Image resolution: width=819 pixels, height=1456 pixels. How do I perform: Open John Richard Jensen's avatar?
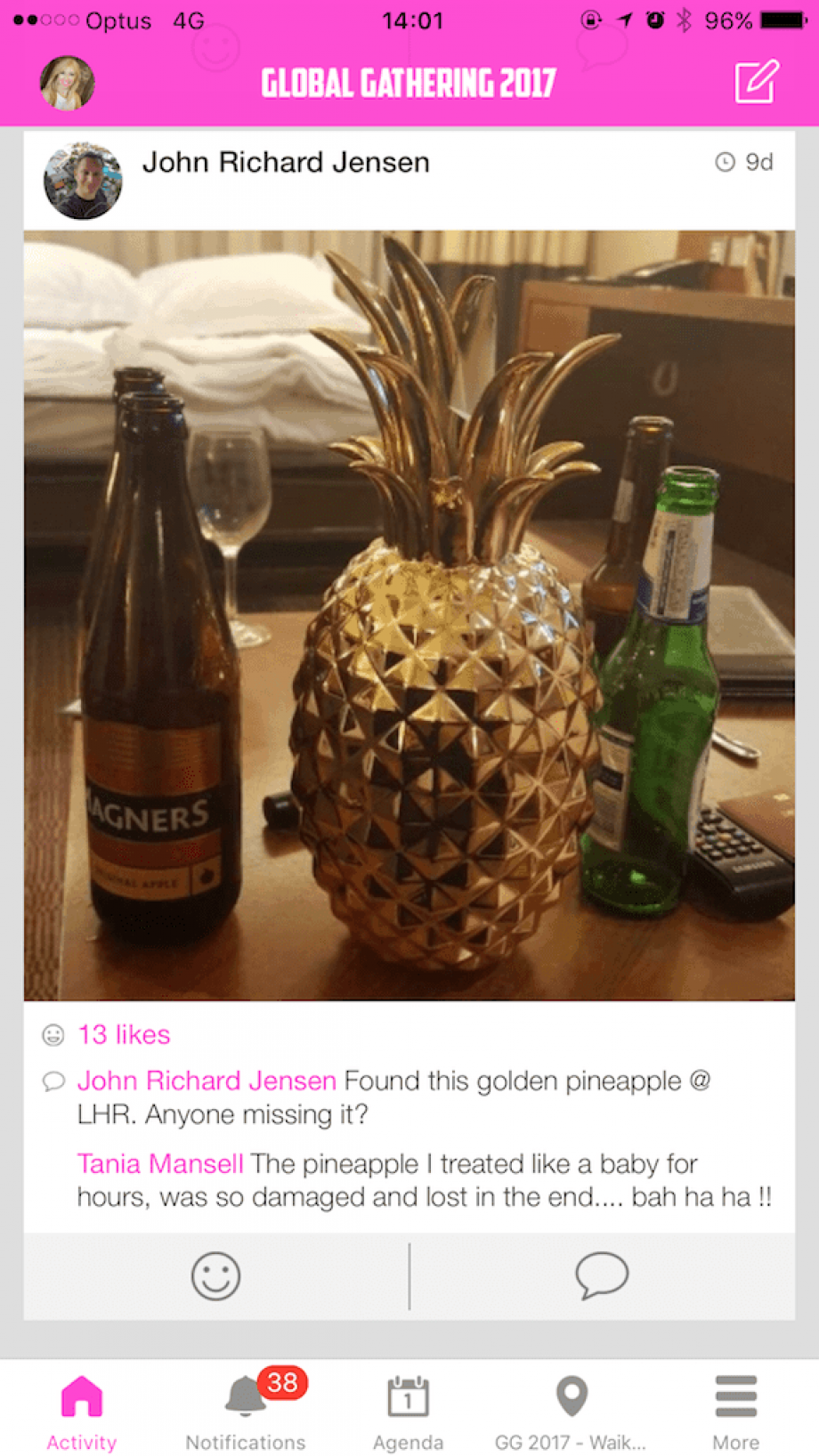point(83,181)
